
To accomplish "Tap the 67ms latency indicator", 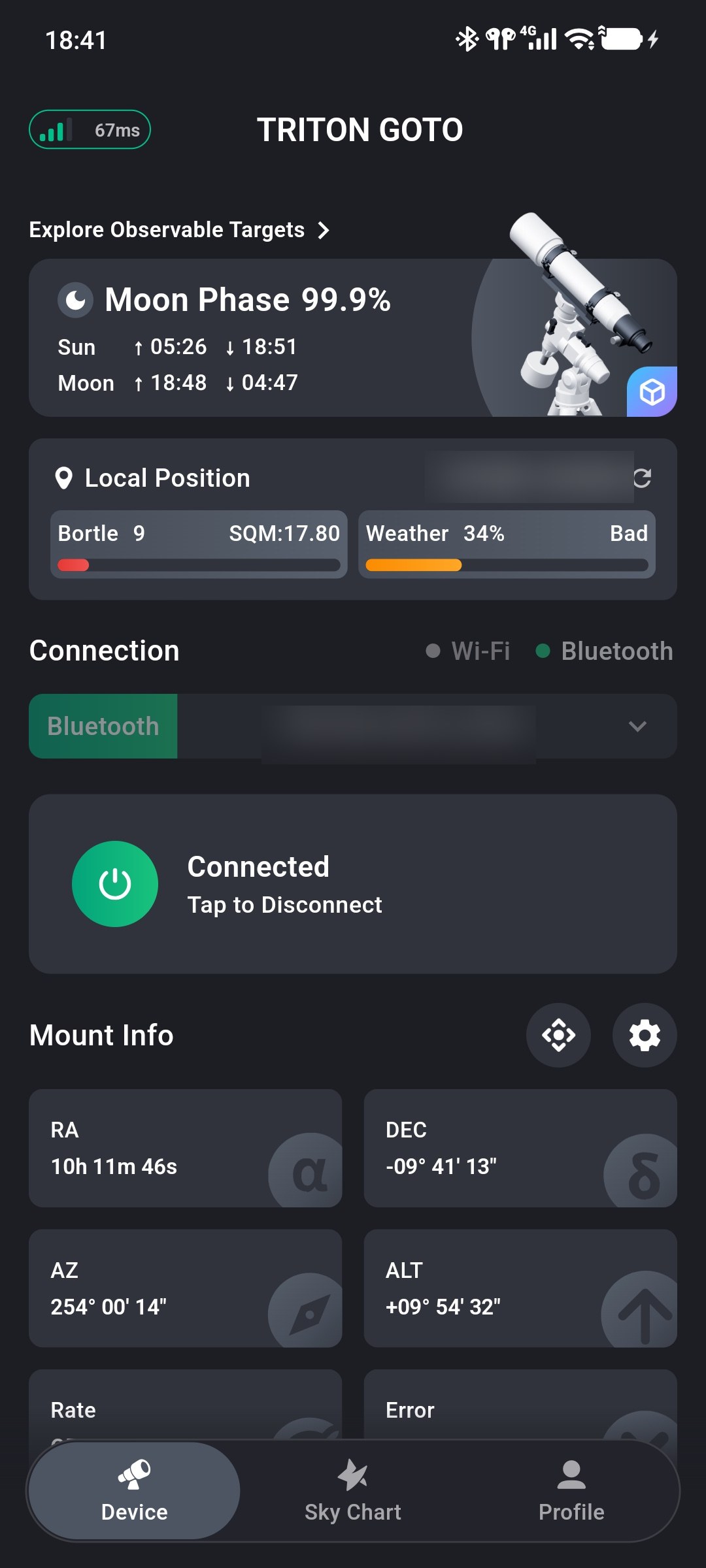I will (x=90, y=130).
